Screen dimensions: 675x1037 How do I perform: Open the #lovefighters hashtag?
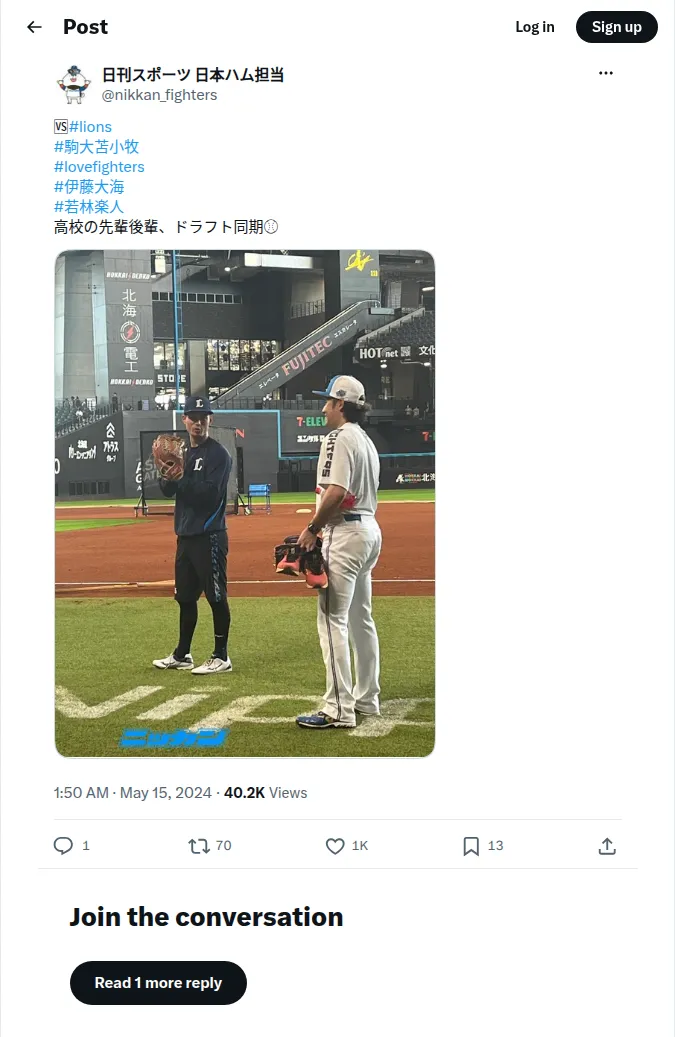(99, 167)
